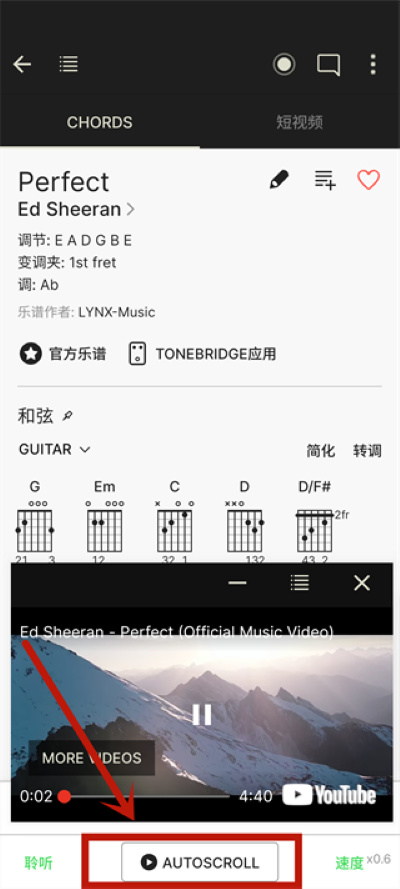Start AUTOSCROLL
The height and width of the screenshot is (889, 400).
(199, 862)
